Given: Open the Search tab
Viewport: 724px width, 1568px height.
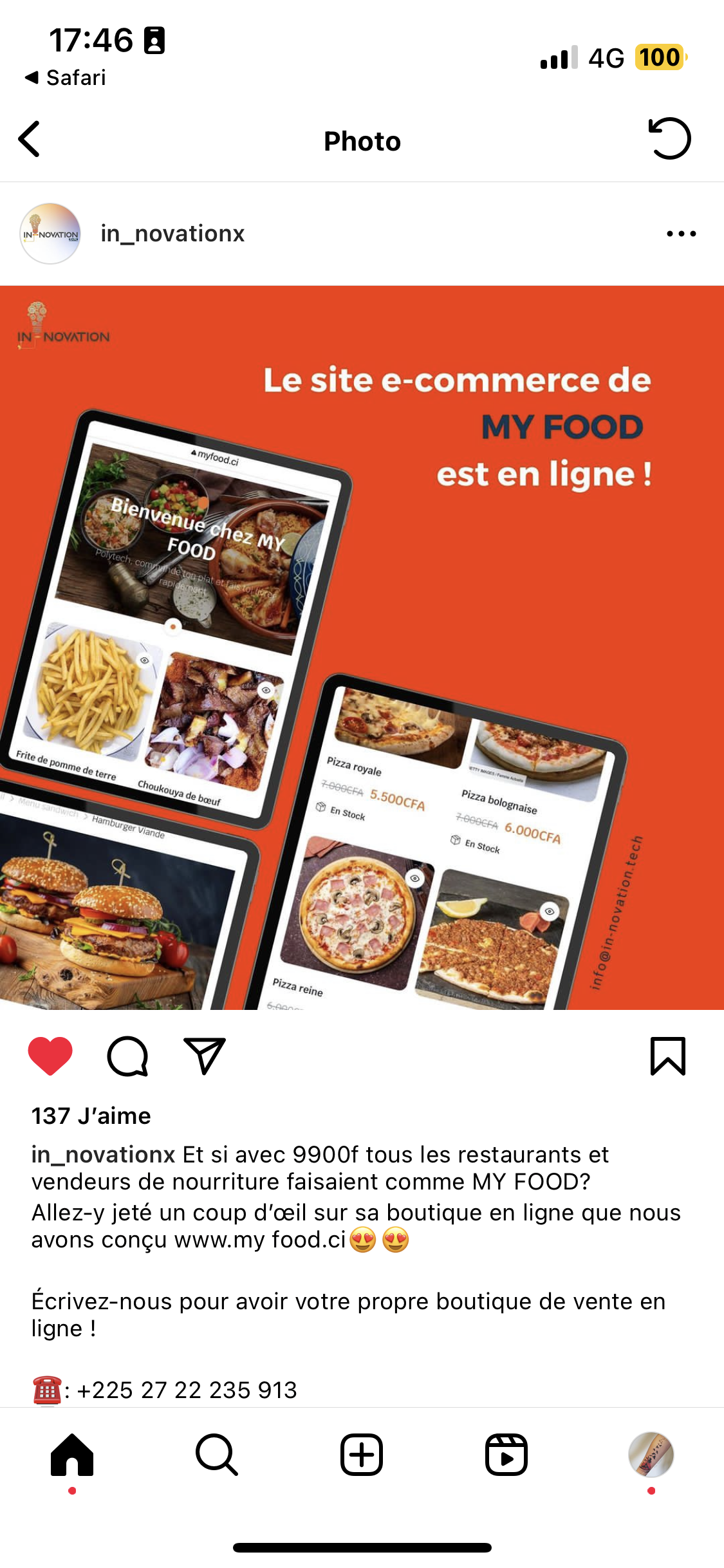Looking at the screenshot, I should [x=217, y=1455].
